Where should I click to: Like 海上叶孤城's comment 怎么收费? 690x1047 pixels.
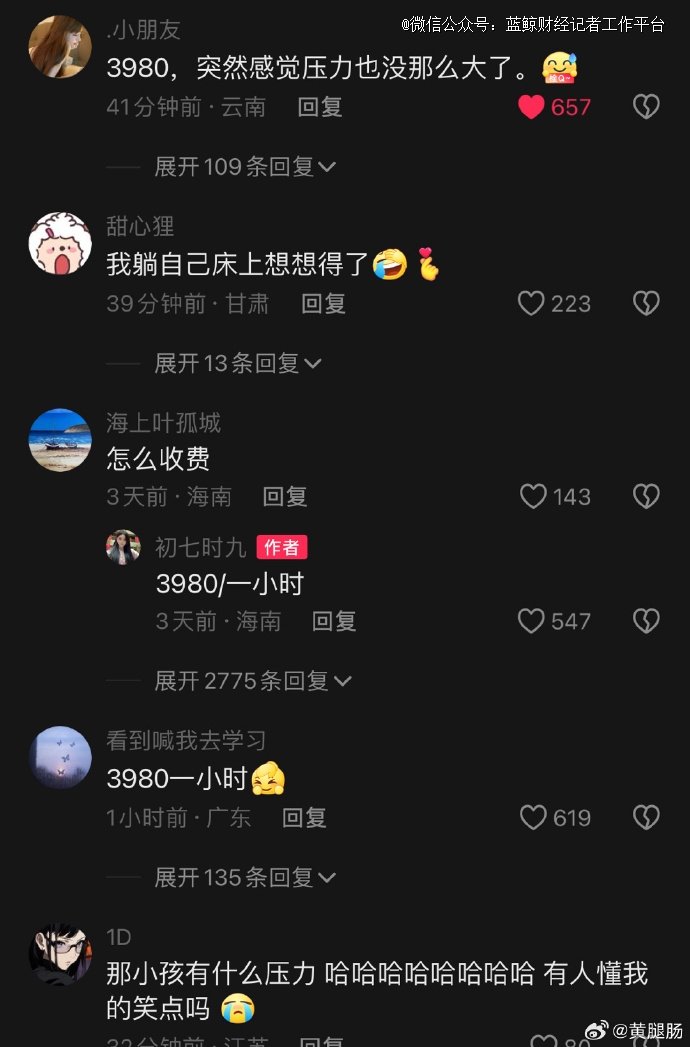(533, 496)
